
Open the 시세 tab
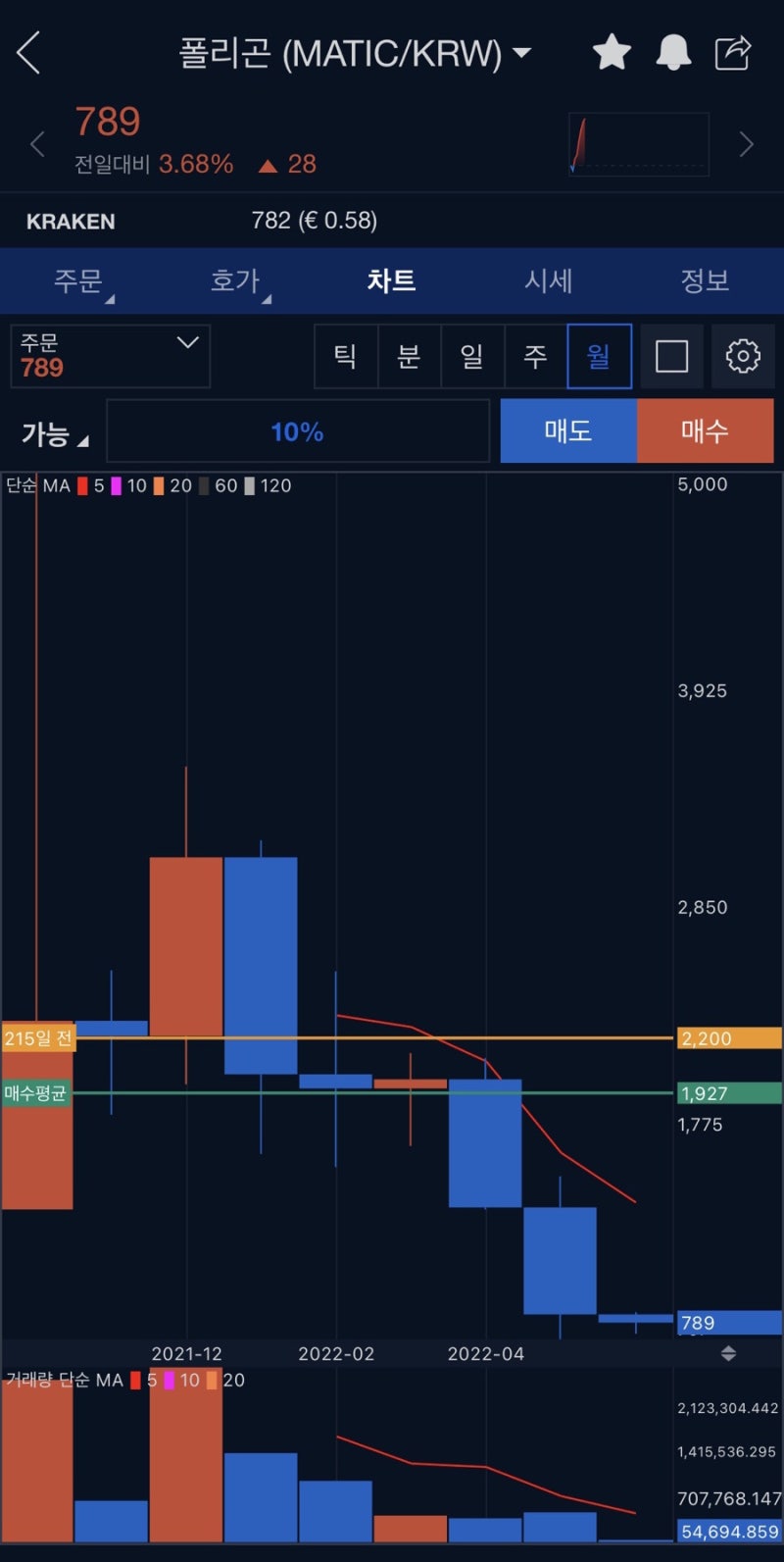point(548,281)
